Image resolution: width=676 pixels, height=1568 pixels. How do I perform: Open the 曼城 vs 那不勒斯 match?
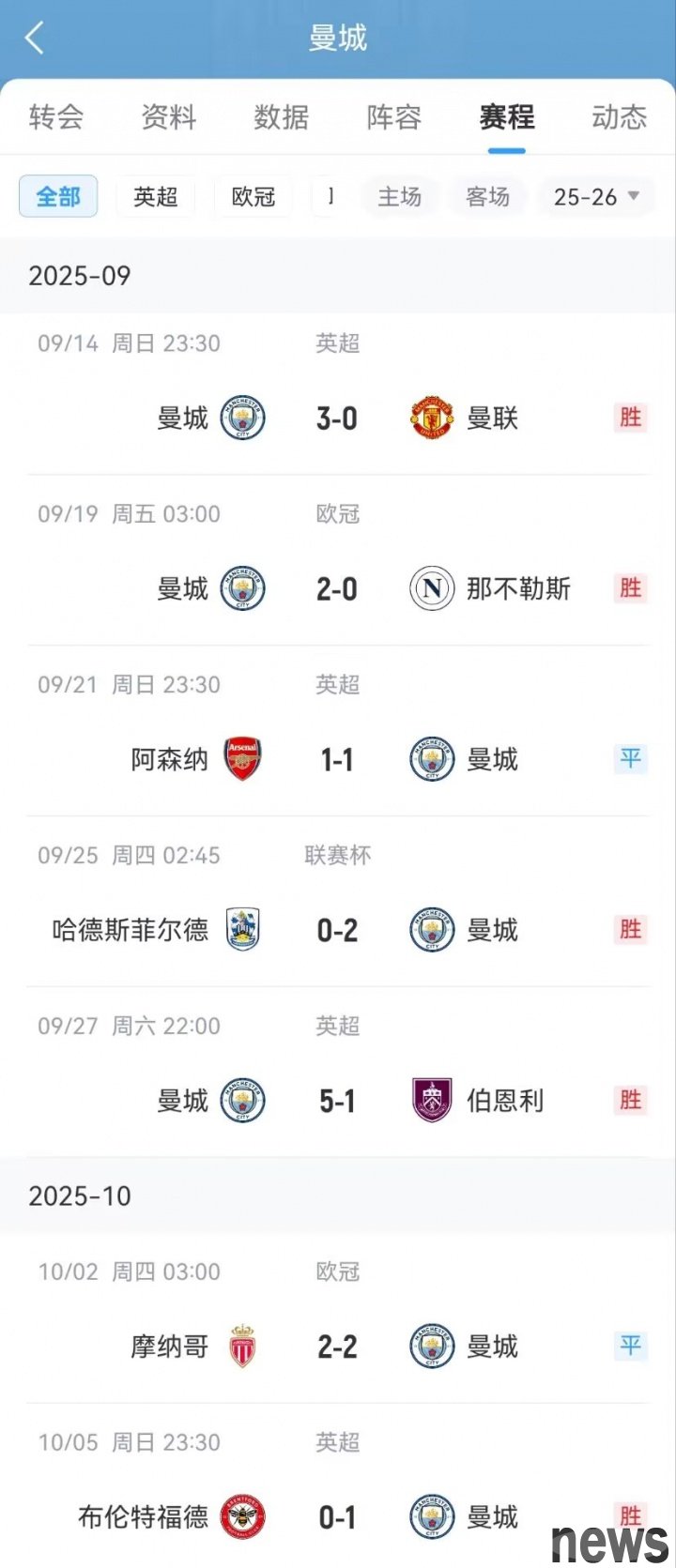pos(337,588)
